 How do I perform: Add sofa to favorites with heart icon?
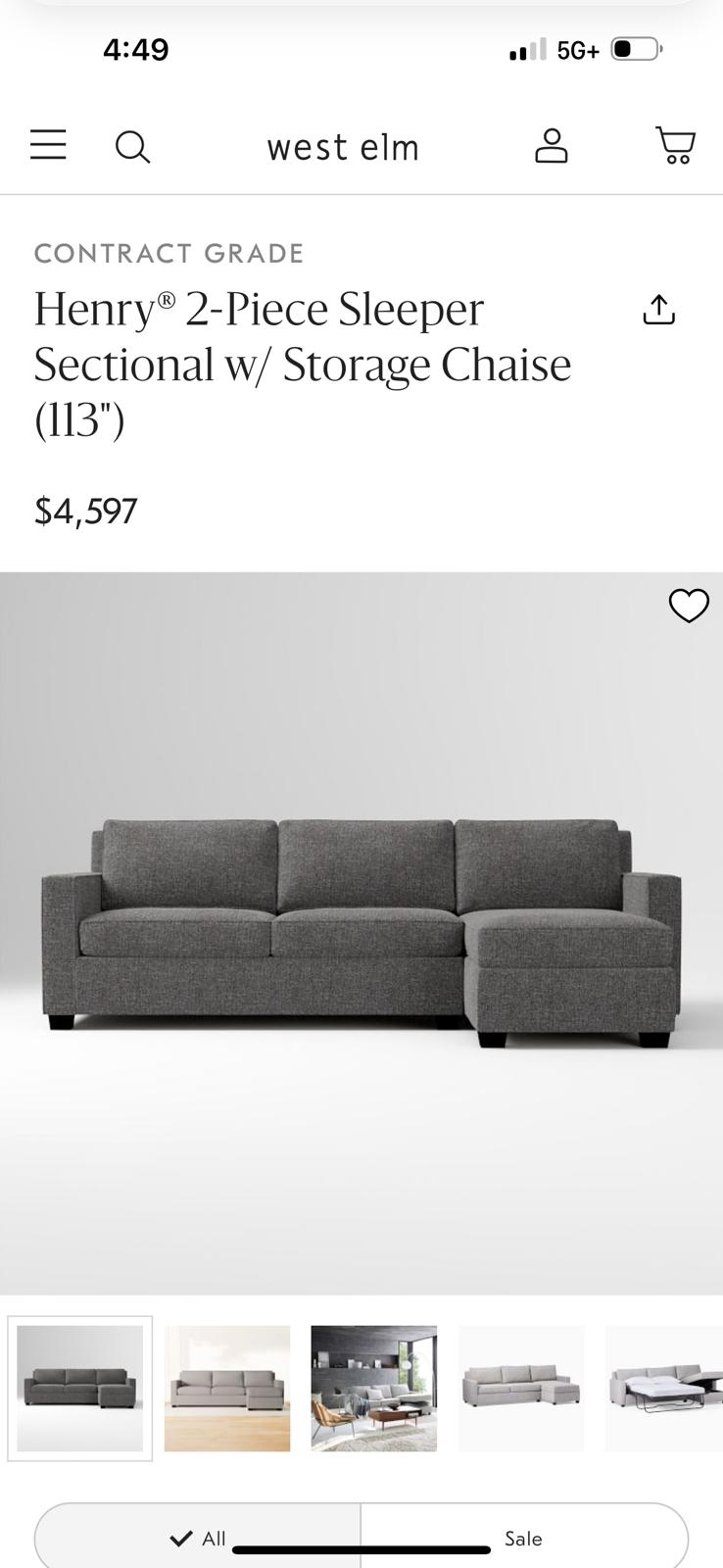(689, 606)
